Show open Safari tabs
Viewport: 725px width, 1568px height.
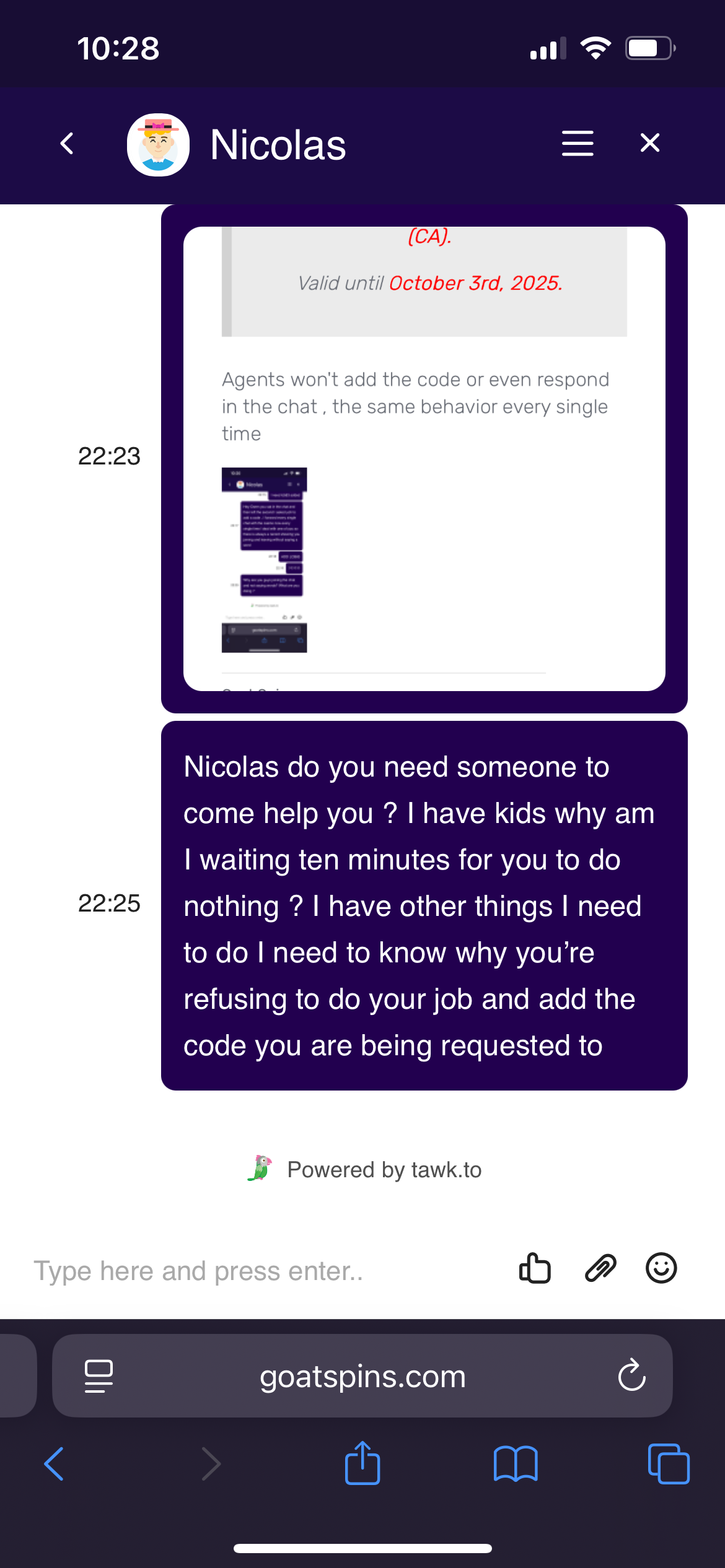[668, 1464]
